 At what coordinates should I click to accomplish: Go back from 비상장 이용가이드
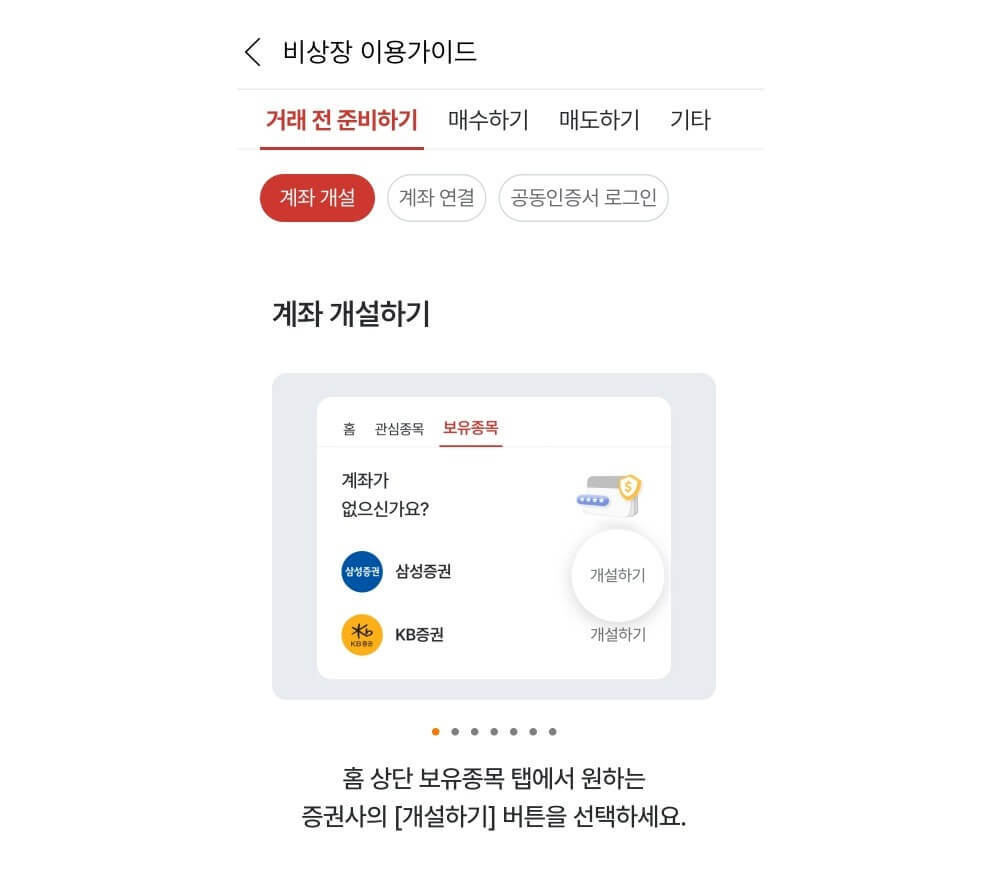[252, 52]
